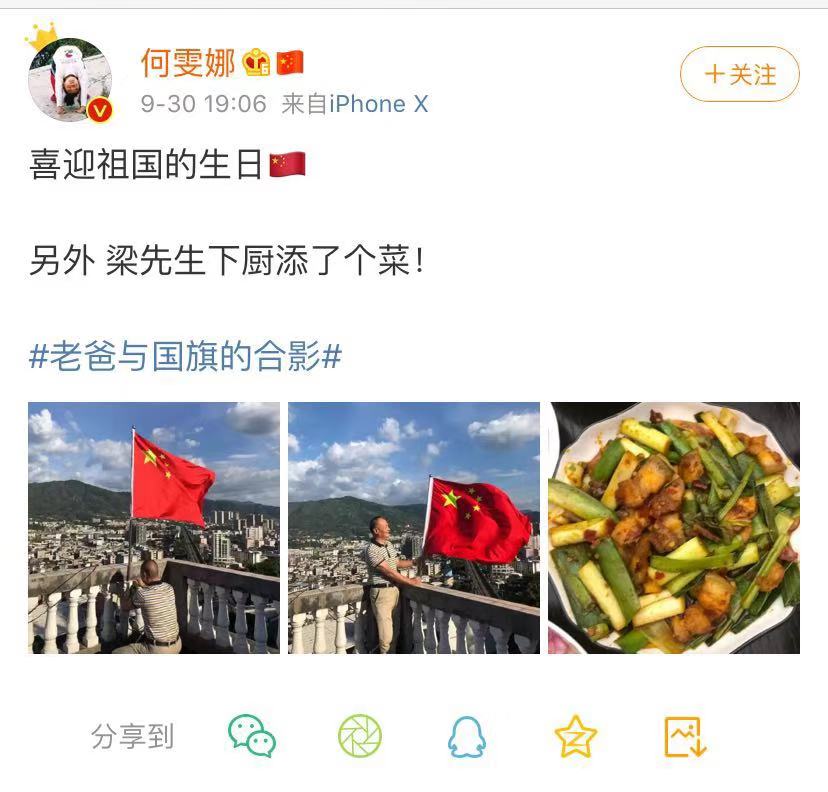Share to WeChat Moments
The height and width of the screenshot is (792, 828).
click(360, 737)
